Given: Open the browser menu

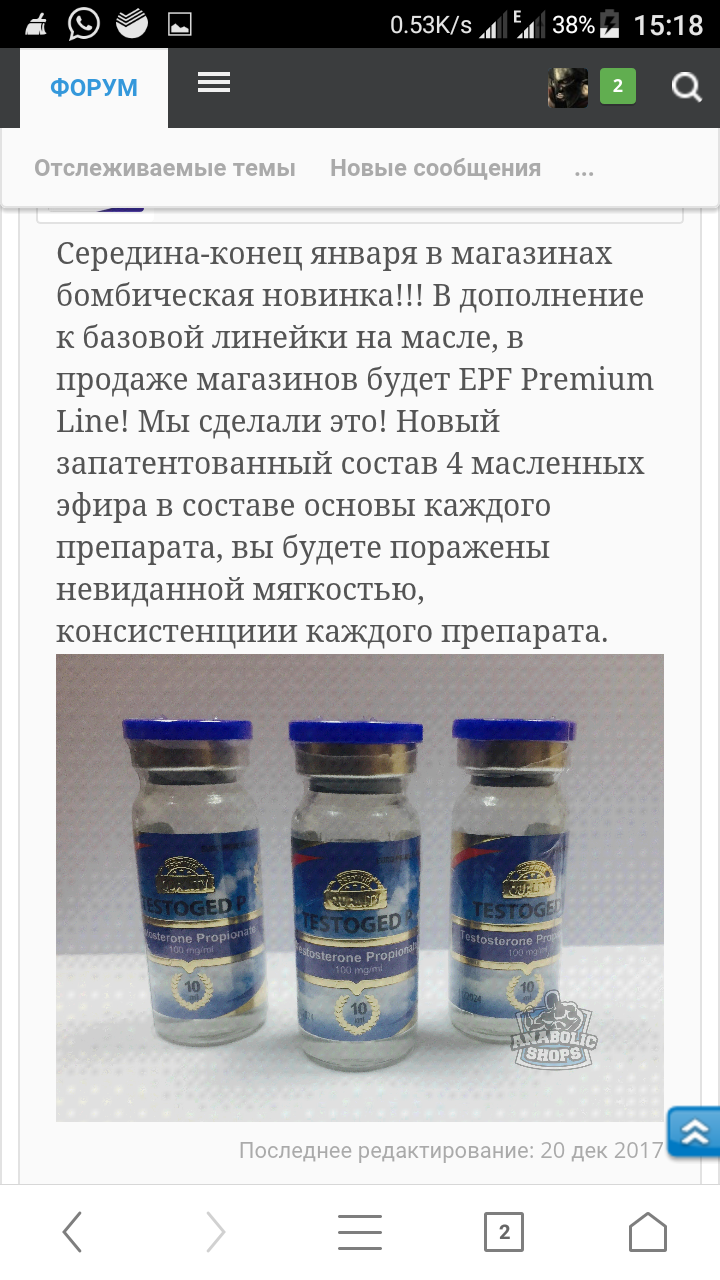Looking at the screenshot, I should 359,1232.
